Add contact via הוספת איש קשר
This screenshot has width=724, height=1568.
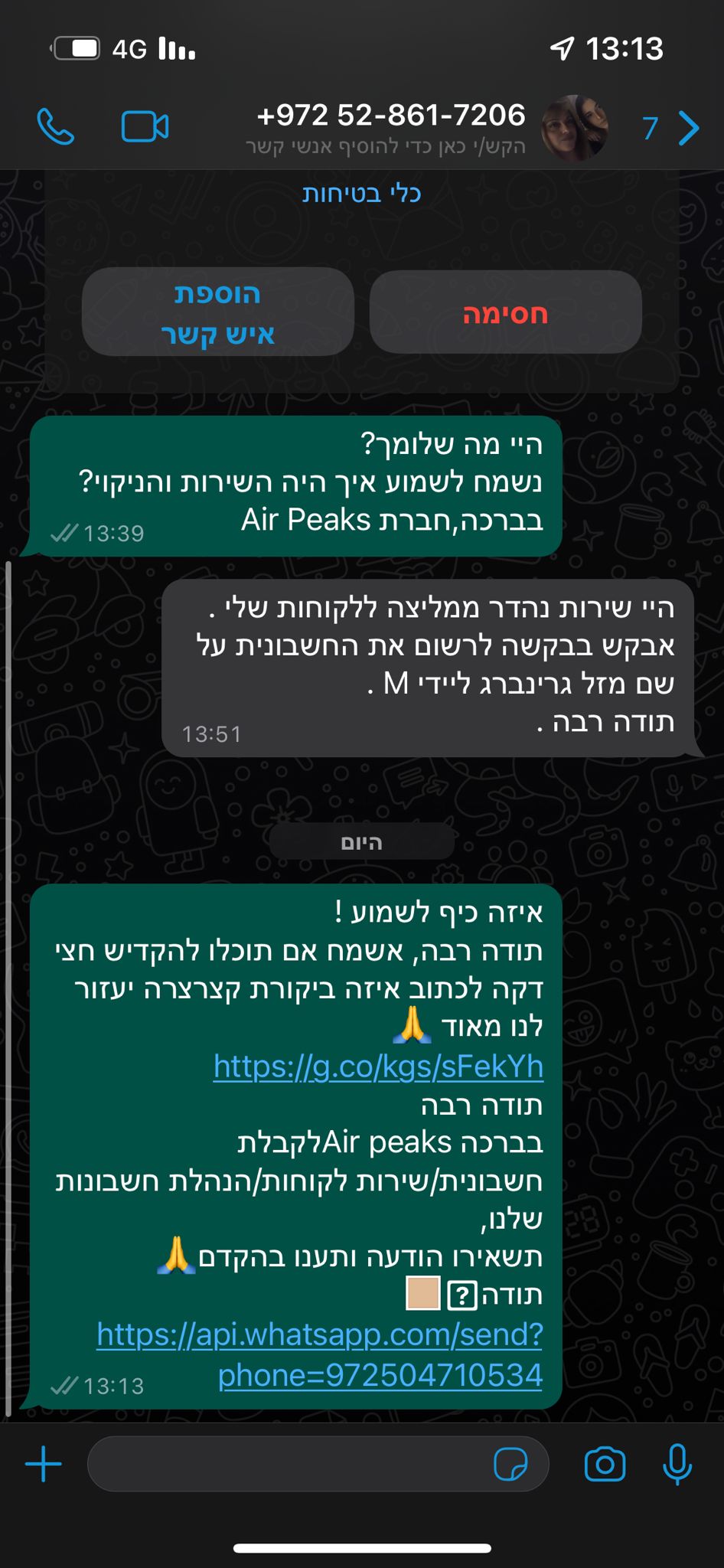[217, 312]
